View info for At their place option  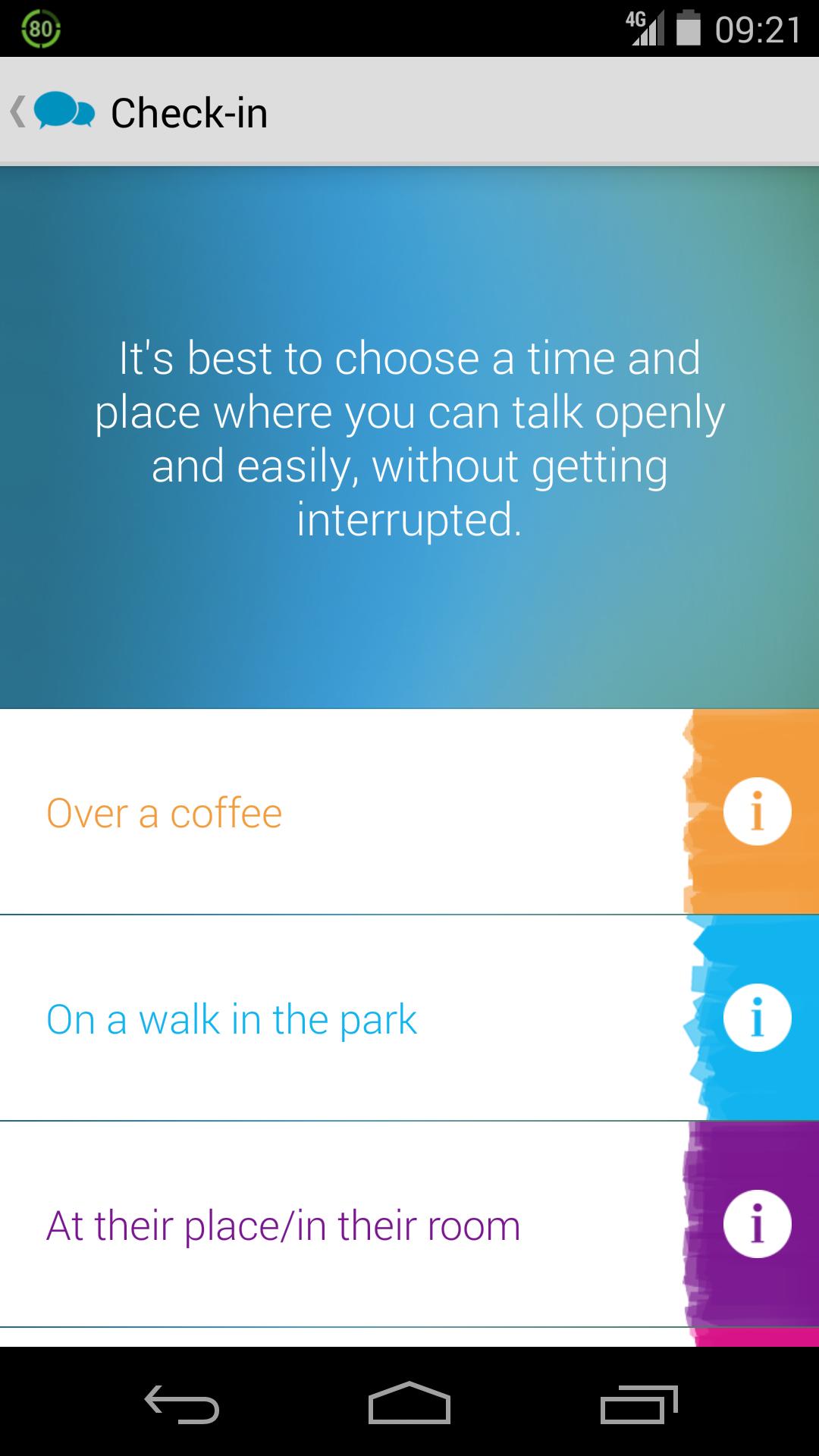(757, 1224)
